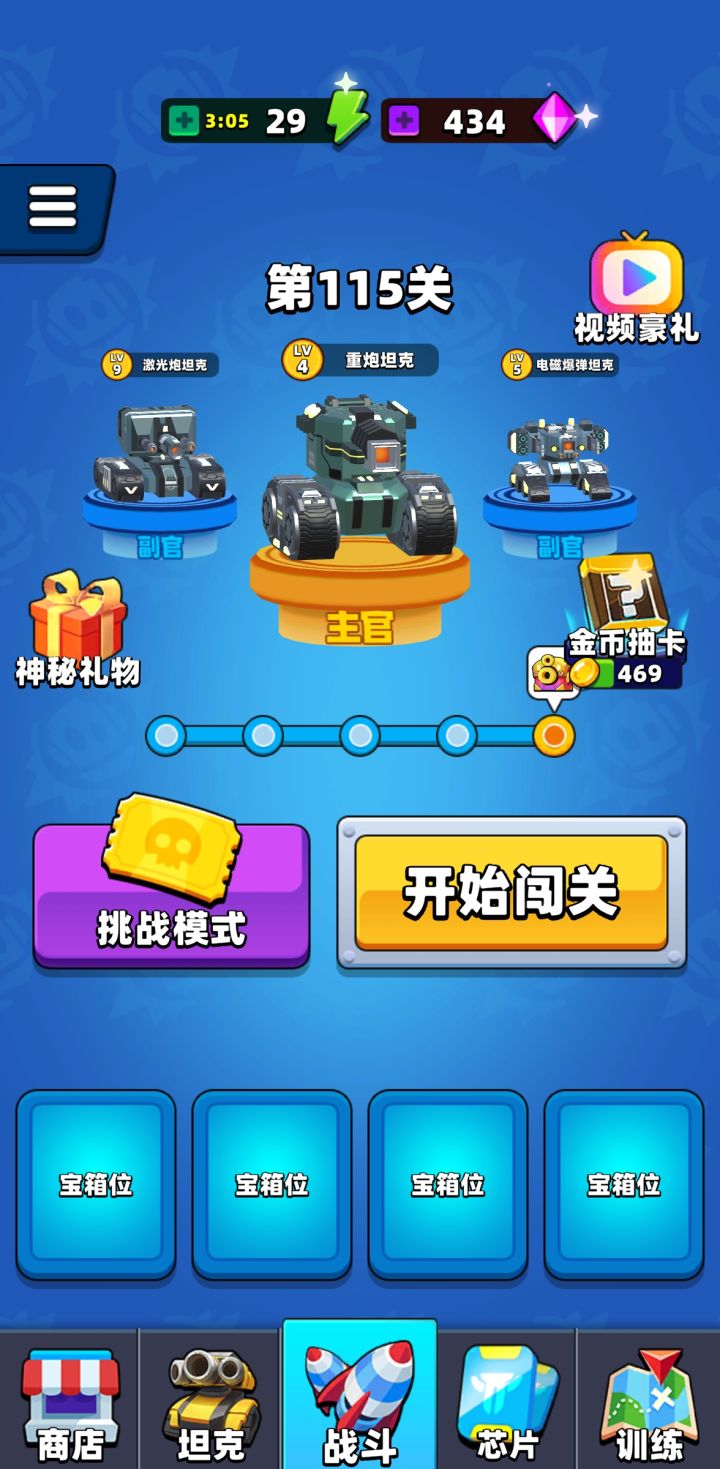Select the orange node on stage progress track
720x1469 pixels.
[x=553, y=736]
